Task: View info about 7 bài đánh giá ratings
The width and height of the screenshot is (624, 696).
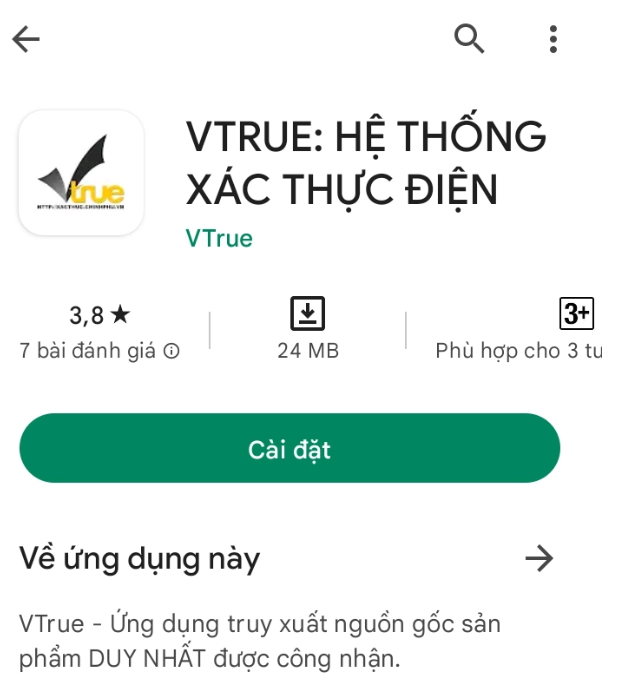Action: point(171,352)
